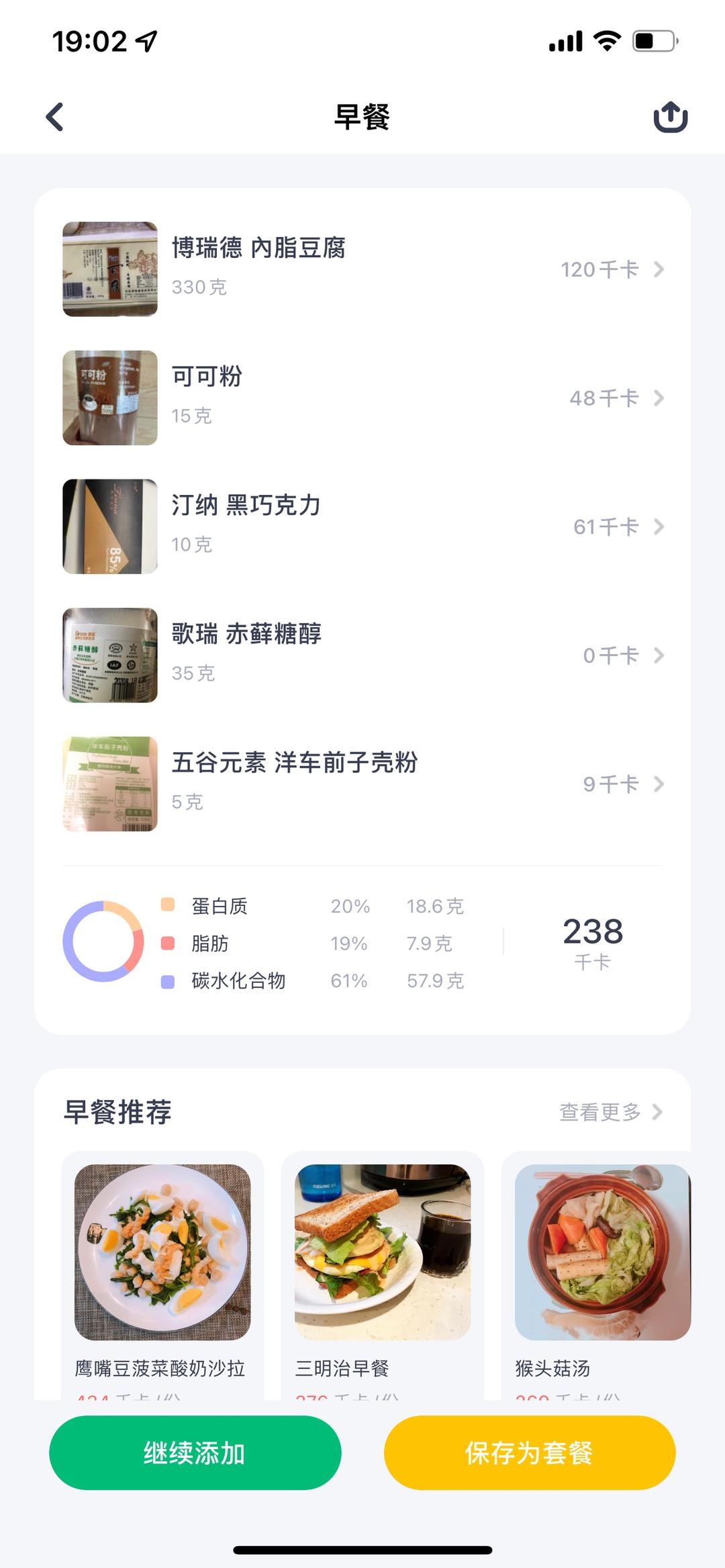Share this breakfast record
Image resolution: width=725 pixels, height=1568 pixels.
click(x=671, y=117)
